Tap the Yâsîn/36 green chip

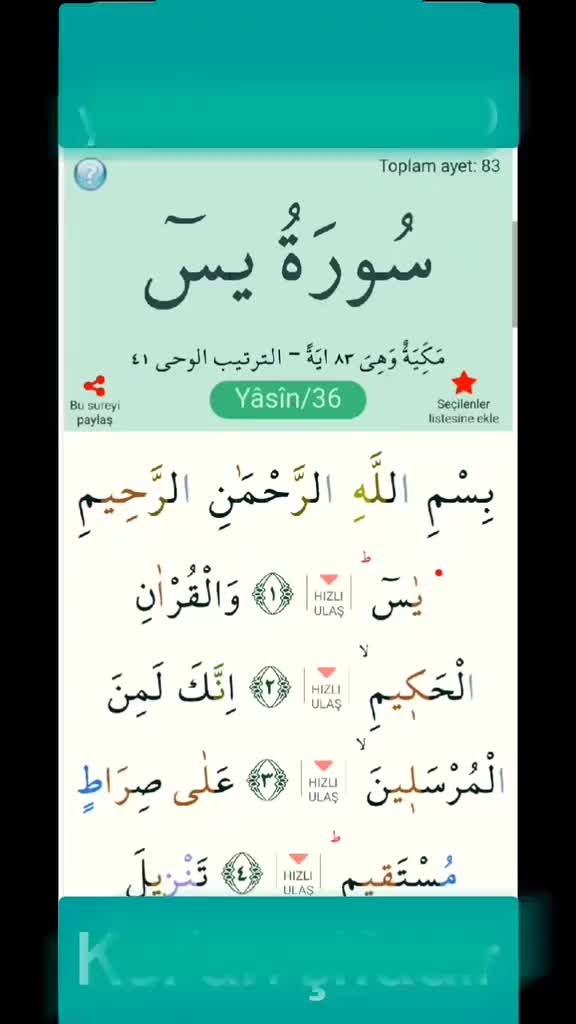pyautogui.click(x=287, y=400)
